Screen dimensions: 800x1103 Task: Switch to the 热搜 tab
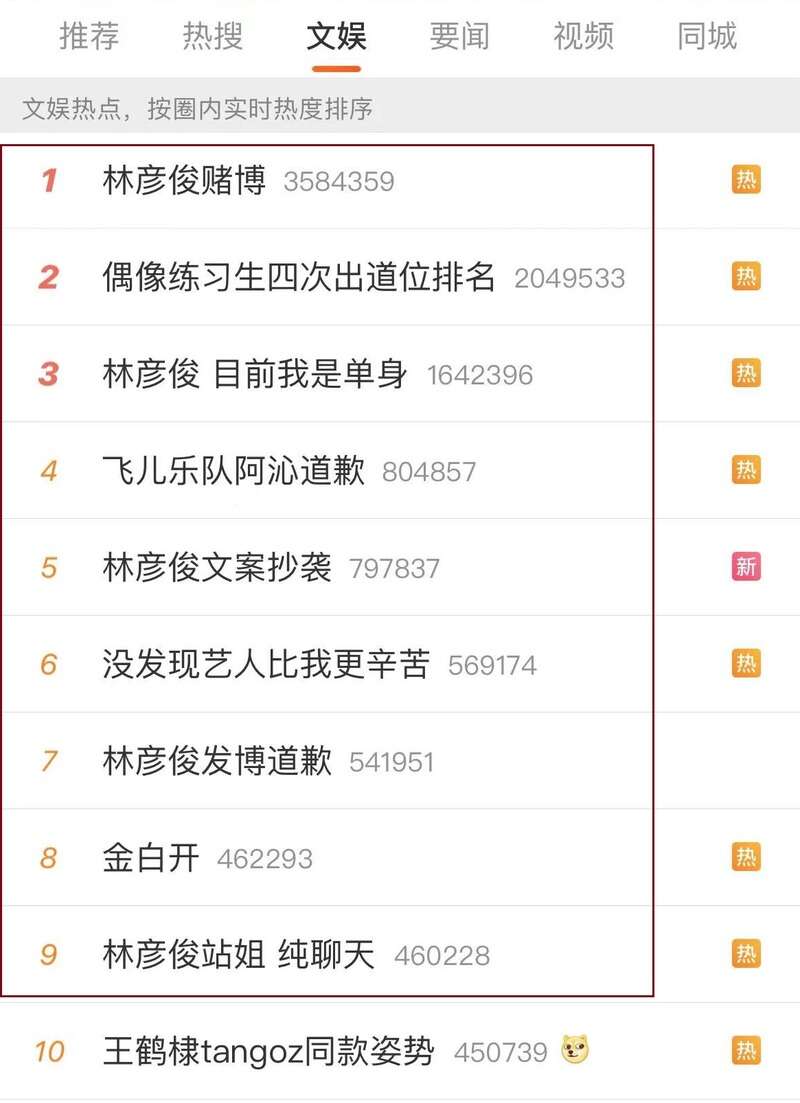pos(212,37)
